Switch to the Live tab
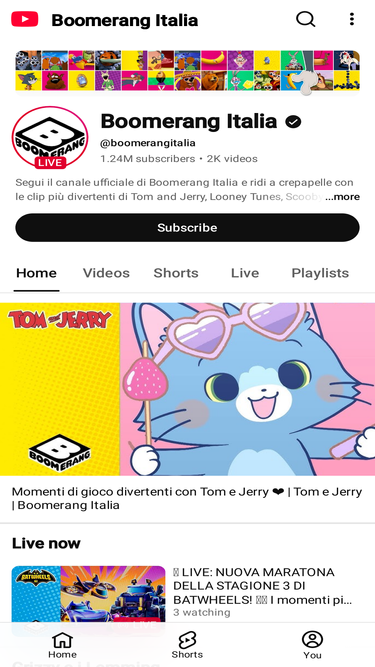The height and width of the screenshot is (667, 375). 245,273
